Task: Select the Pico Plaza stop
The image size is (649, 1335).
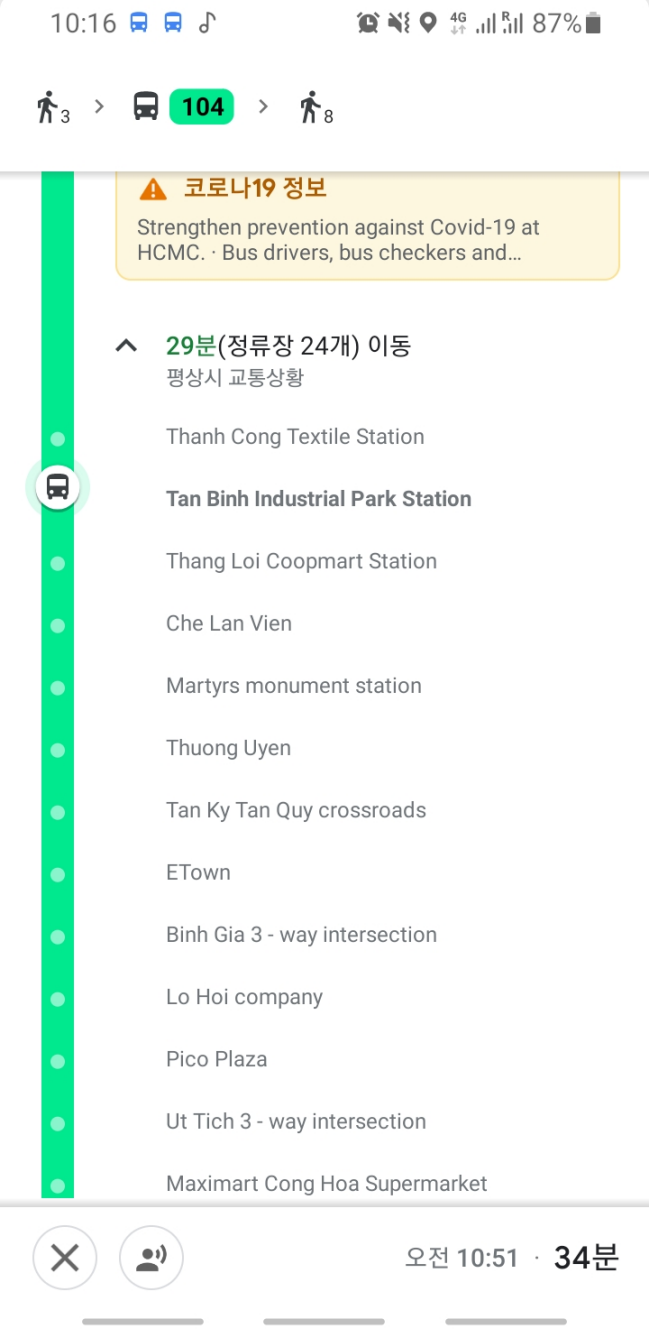Action: coord(217,1059)
